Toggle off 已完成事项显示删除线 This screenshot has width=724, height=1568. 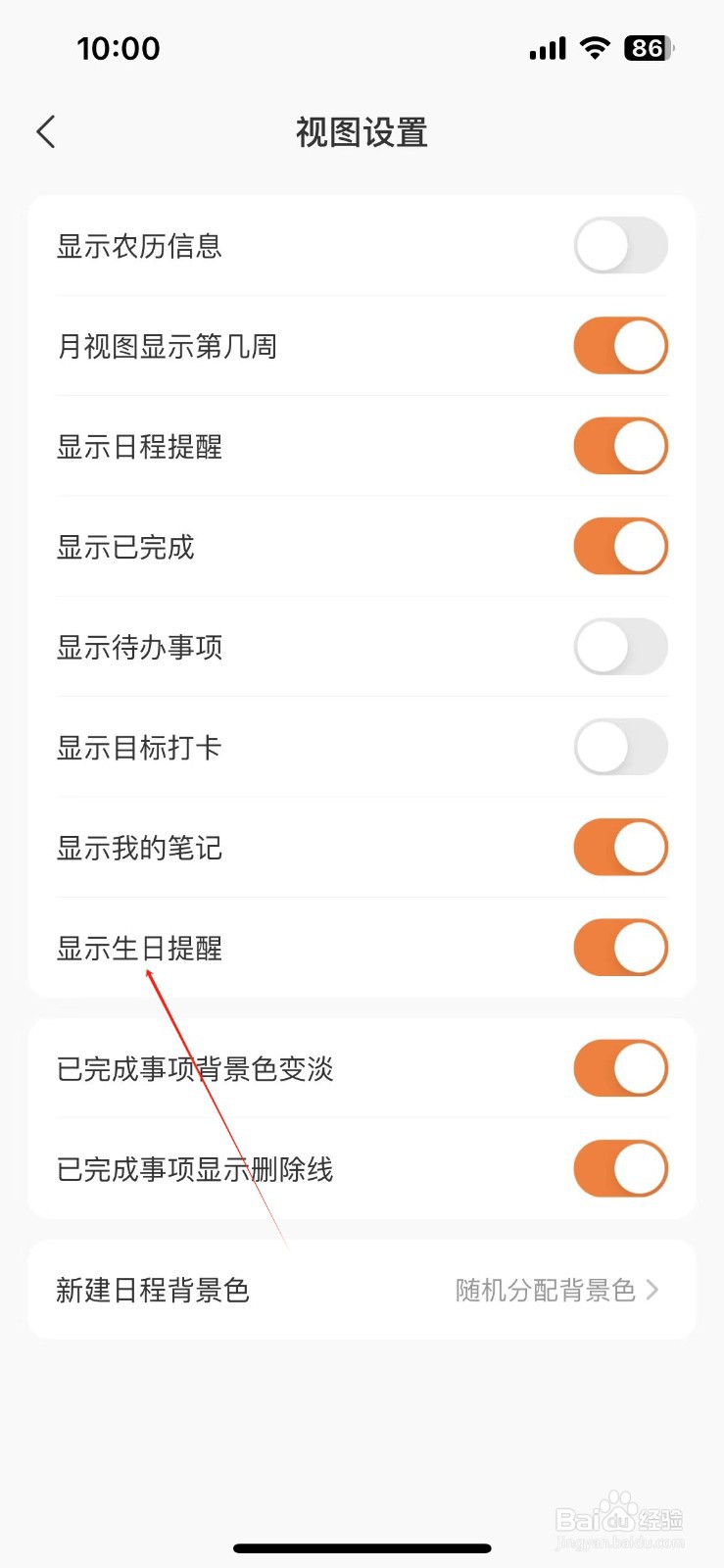click(x=621, y=1168)
